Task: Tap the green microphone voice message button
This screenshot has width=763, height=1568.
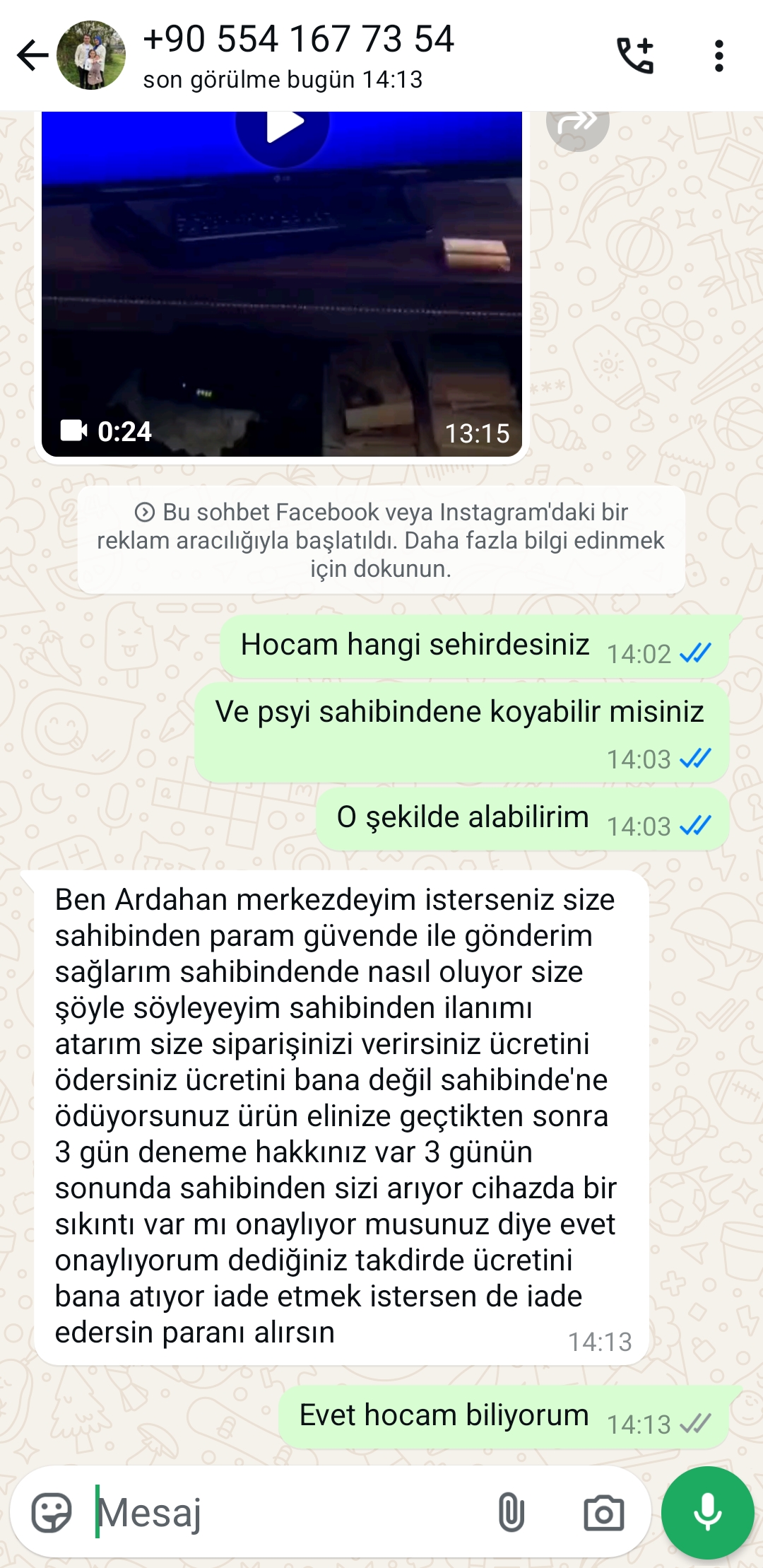Action: coord(707,1513)
